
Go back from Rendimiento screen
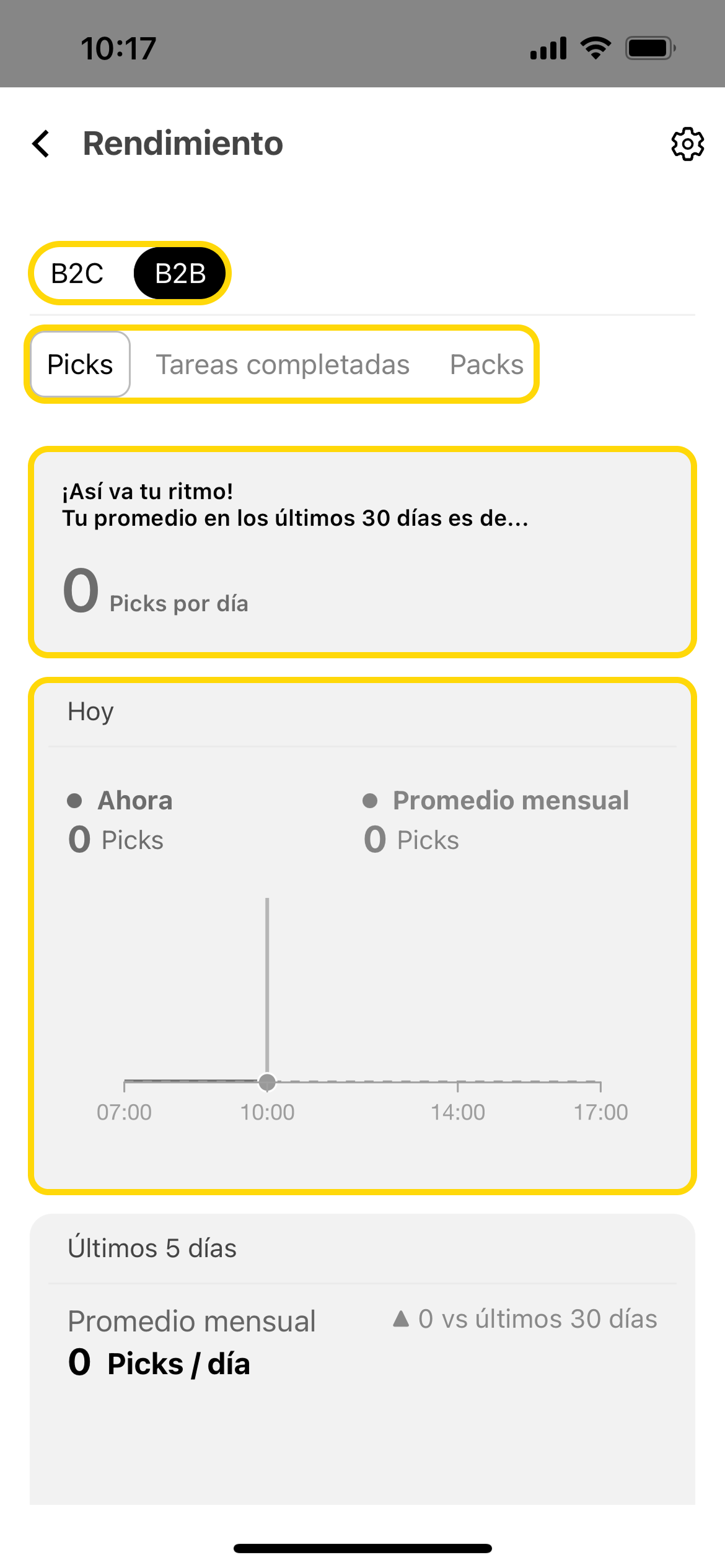coord(42,144)
